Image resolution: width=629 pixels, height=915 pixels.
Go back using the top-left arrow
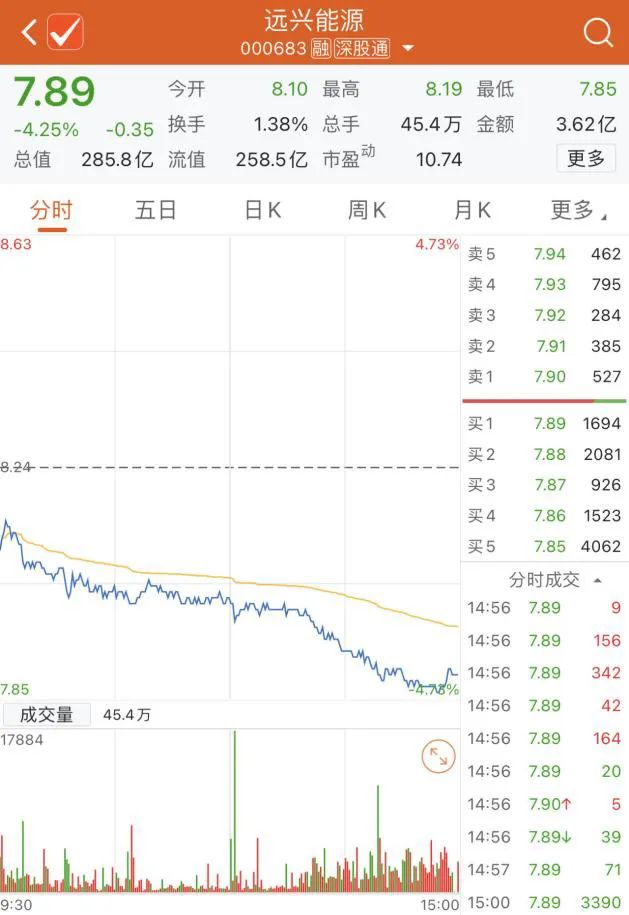28,33
